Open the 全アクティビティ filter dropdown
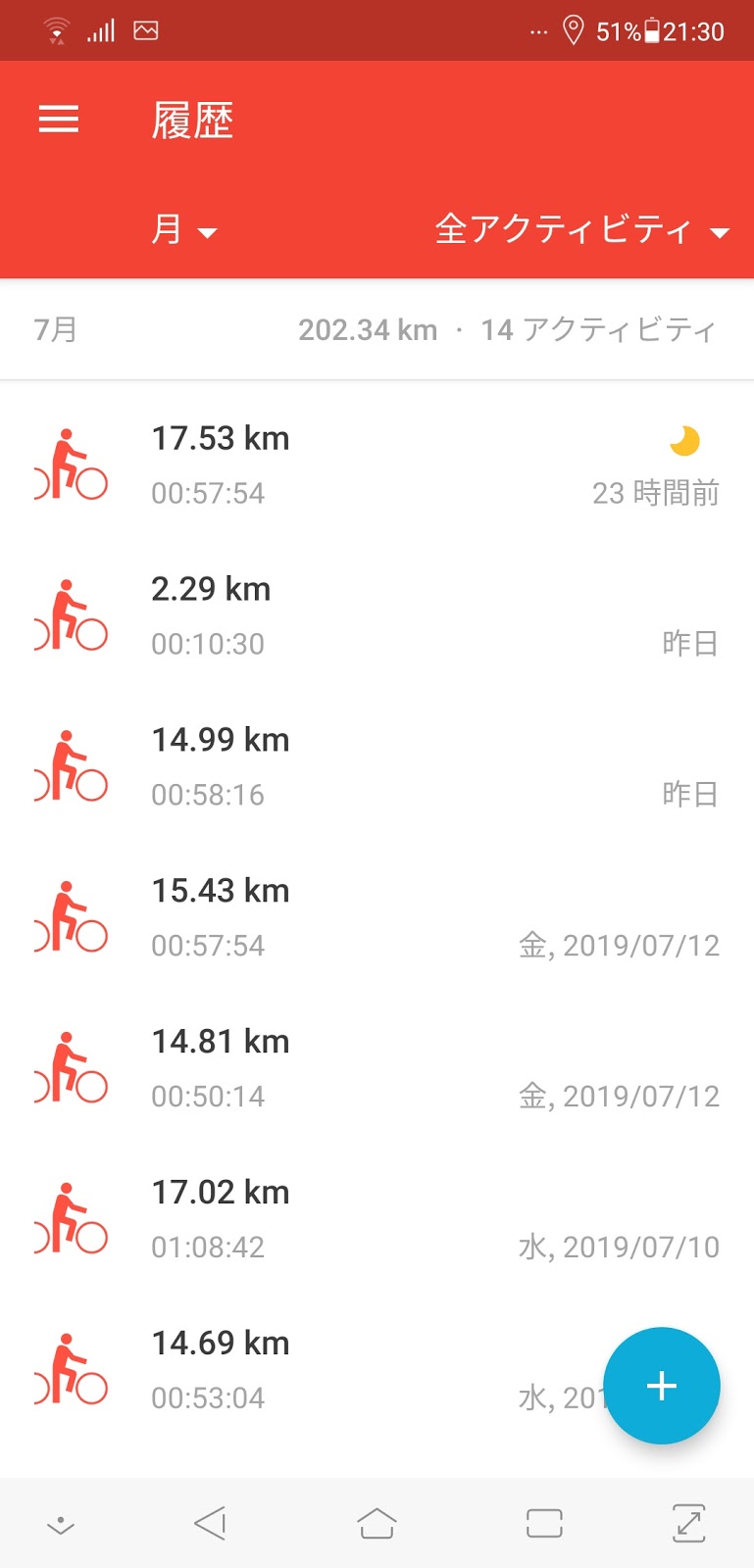 [x=581, y=230]
